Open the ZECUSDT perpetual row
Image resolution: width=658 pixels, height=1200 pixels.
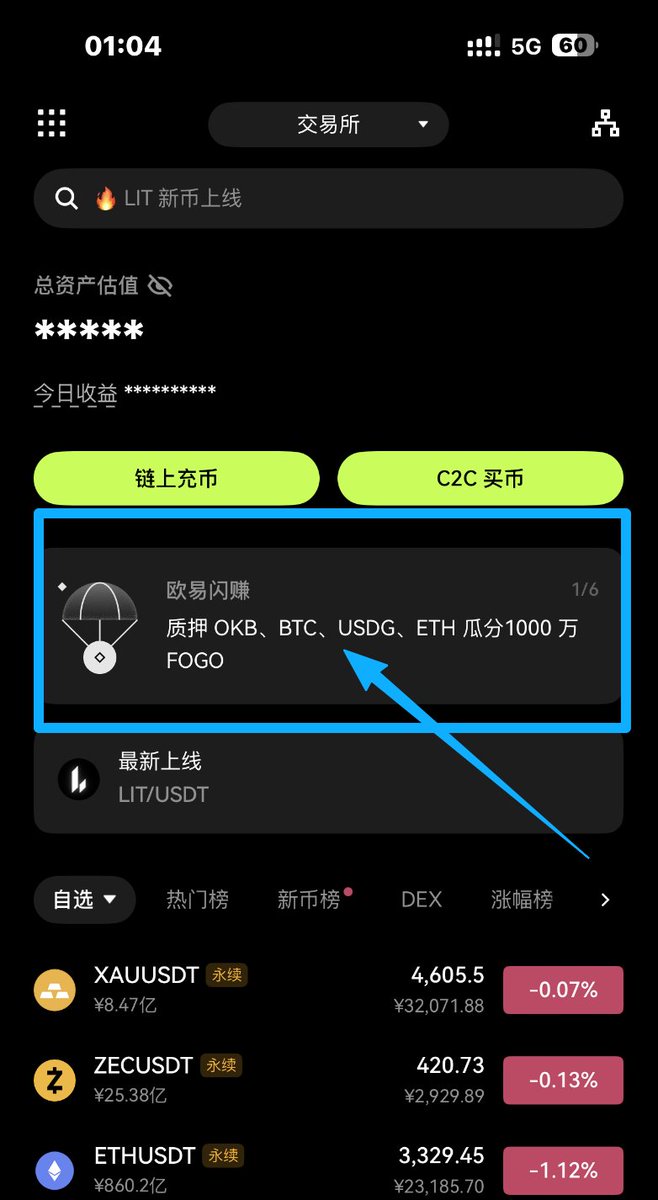[x=250, y=1079]
